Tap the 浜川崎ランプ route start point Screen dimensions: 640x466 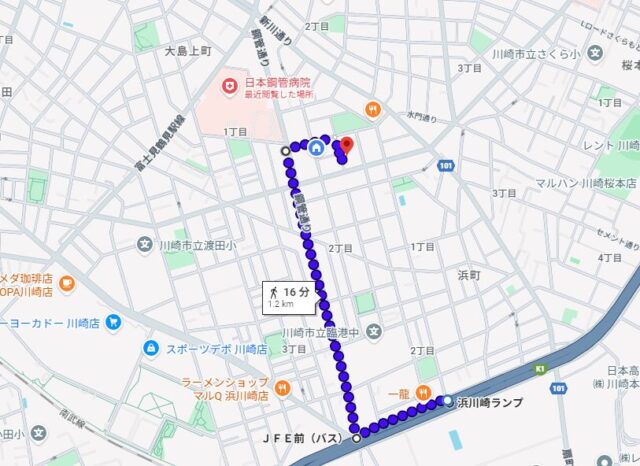coord(448,400)
